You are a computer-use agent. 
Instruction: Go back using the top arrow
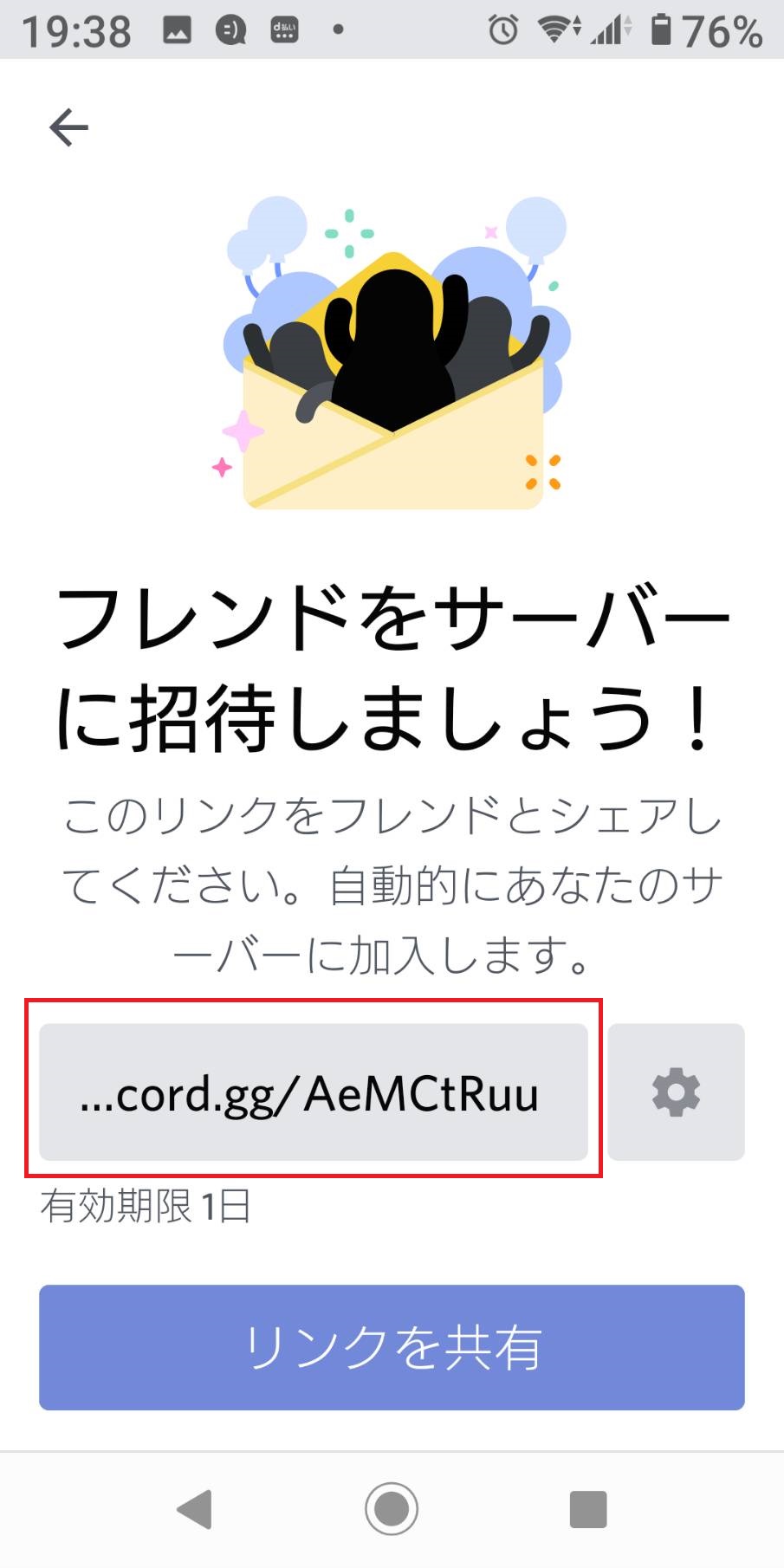pyautogui.click(x=68, y=128)
